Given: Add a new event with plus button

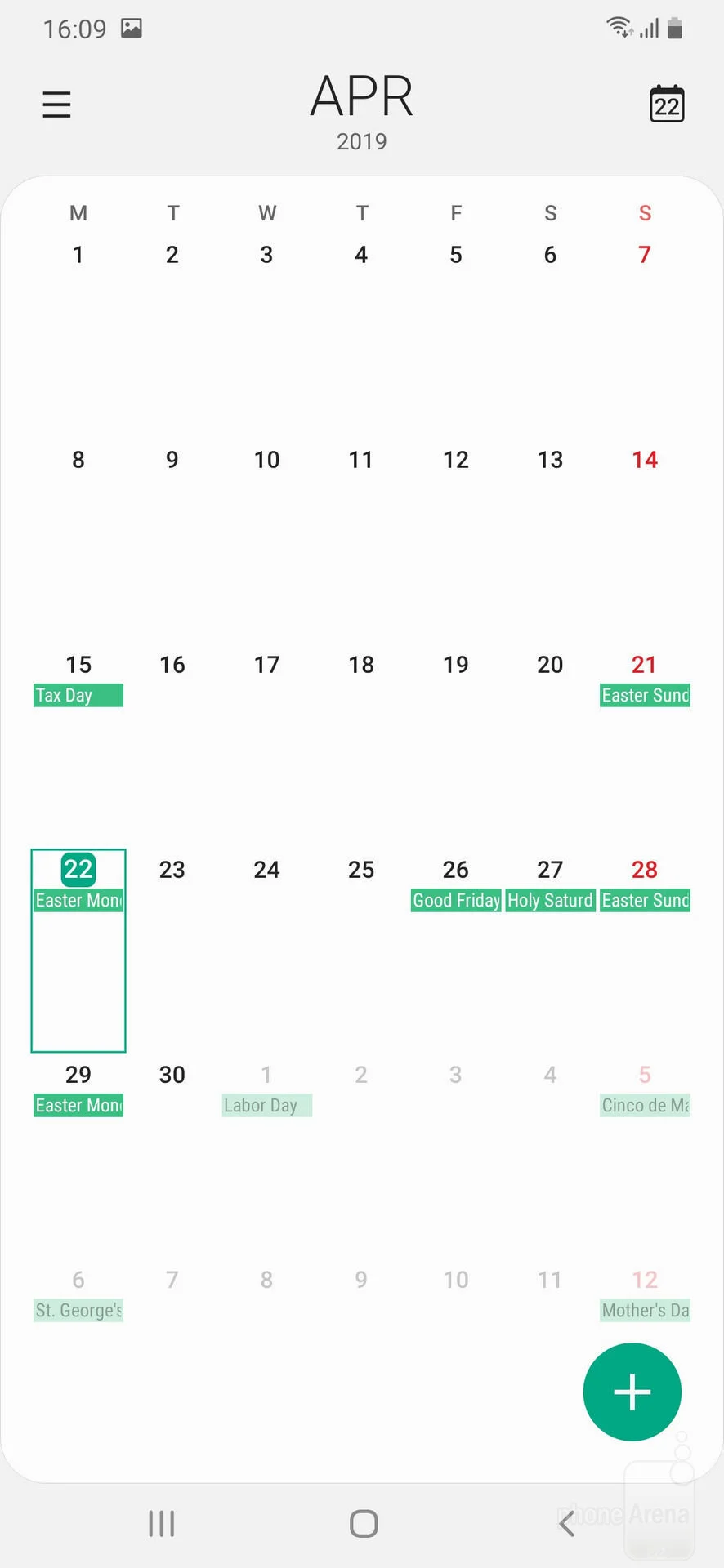Looking at the screenshot, I should click(632, 1392).
